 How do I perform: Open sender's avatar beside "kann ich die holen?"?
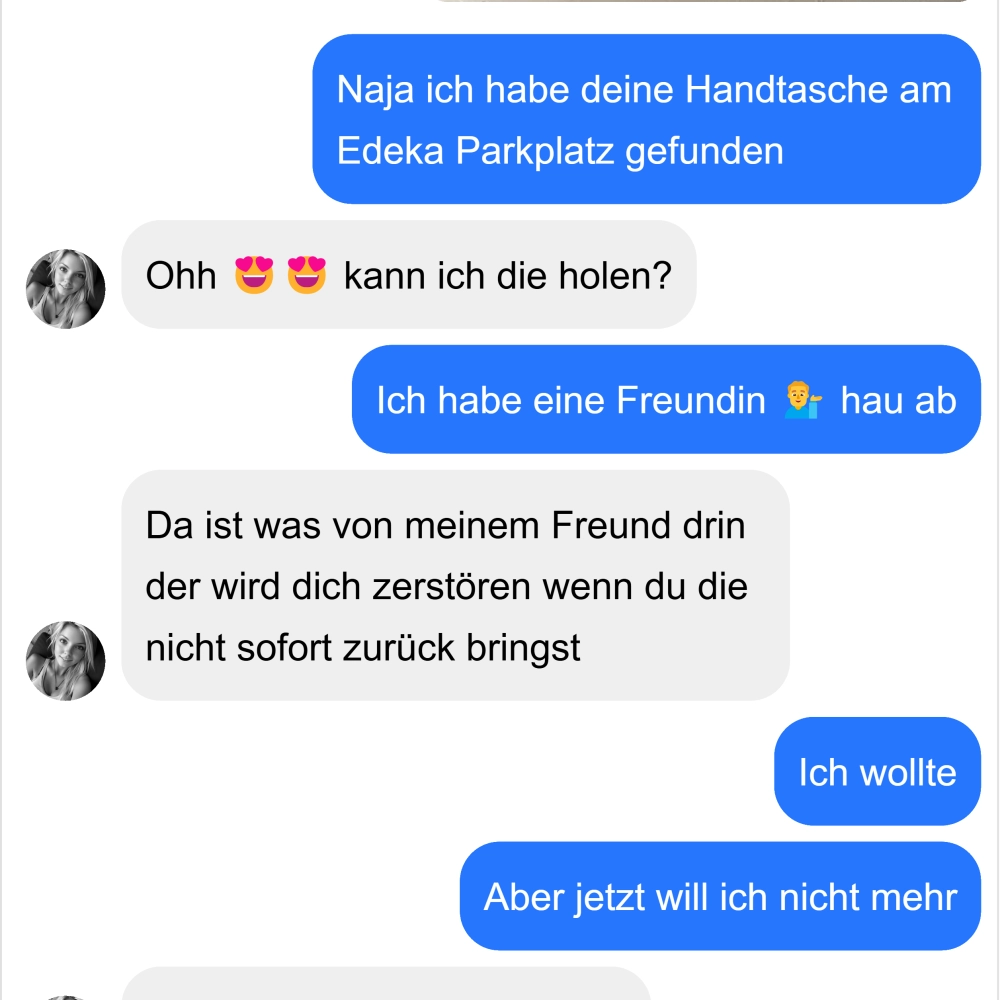65,289
